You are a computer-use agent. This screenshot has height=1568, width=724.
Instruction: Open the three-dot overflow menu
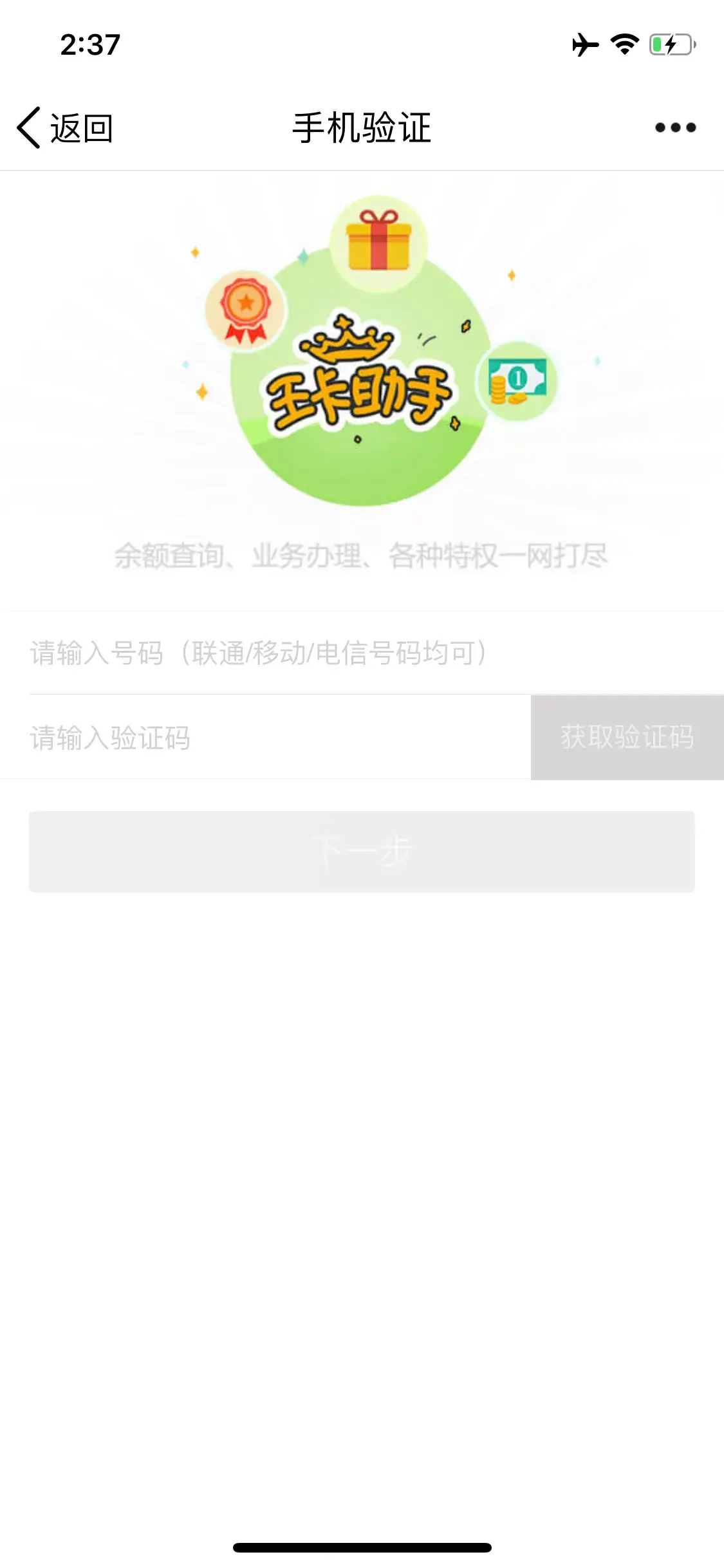coord(675,127)
